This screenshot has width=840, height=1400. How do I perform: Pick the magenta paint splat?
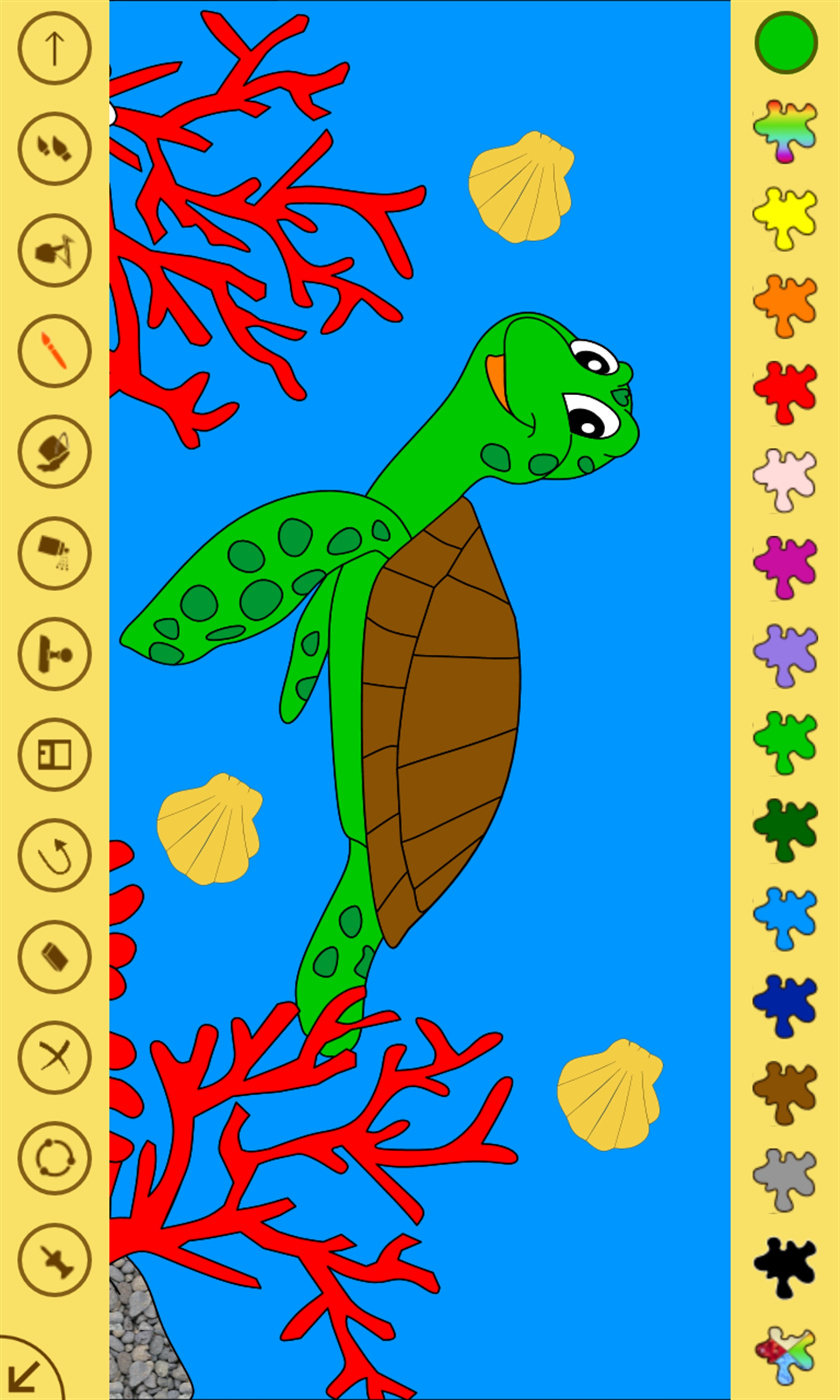pos(785,567)
